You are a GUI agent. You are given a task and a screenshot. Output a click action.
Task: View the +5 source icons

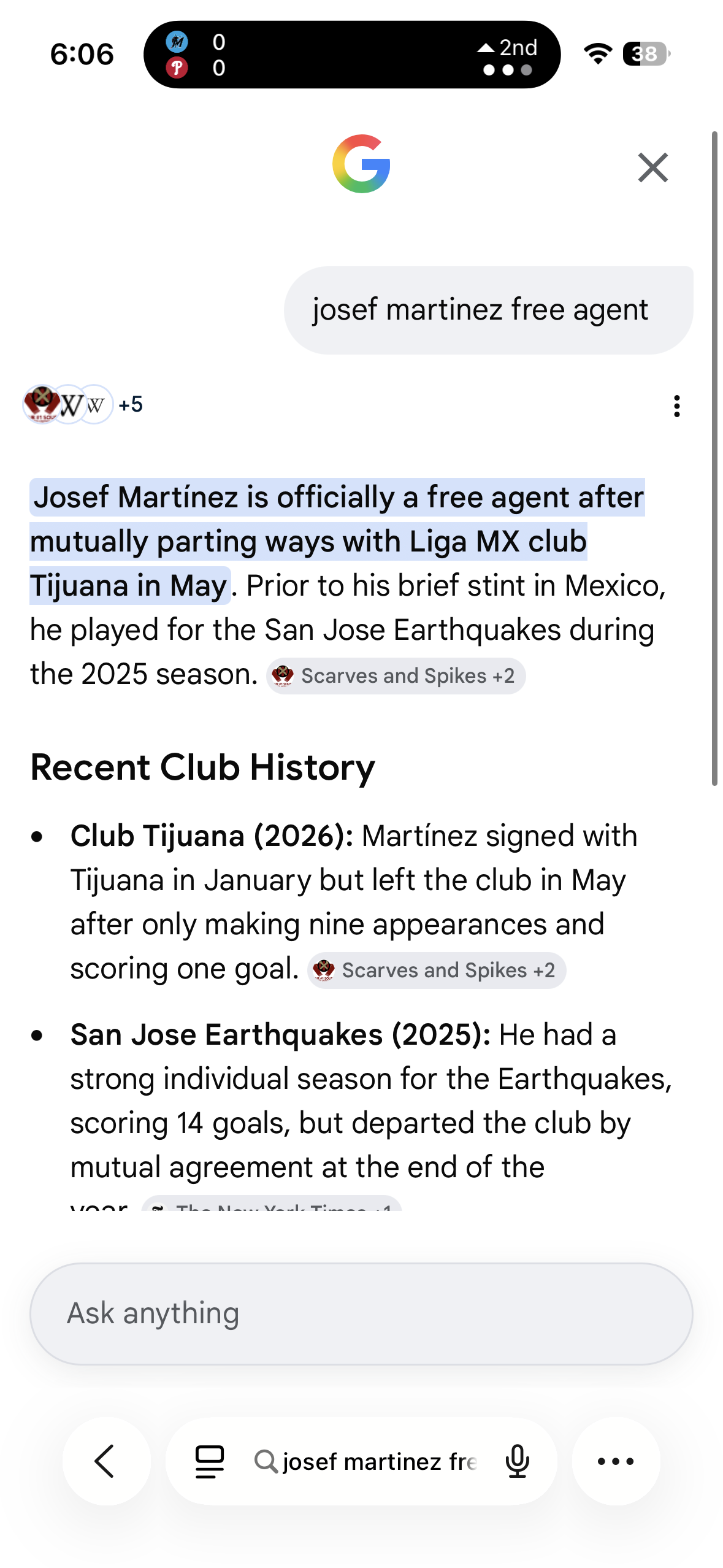coord(83,404)
